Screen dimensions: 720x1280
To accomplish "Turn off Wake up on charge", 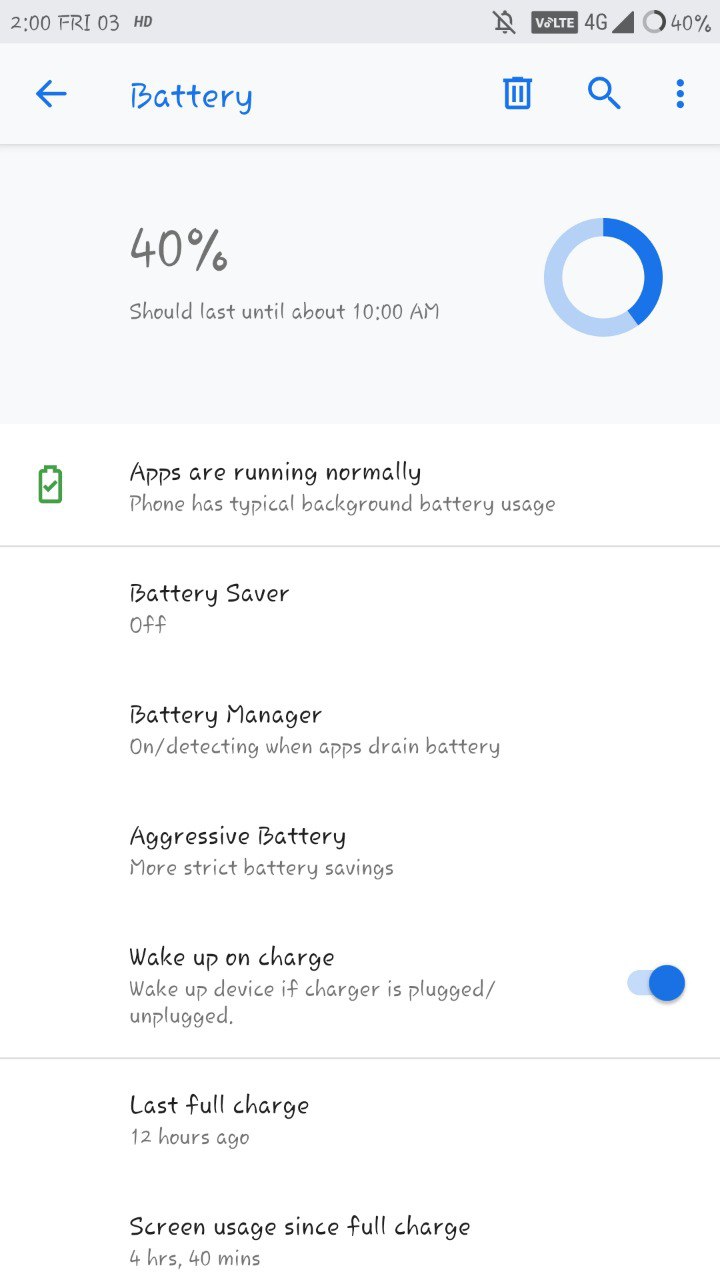I will (656, 983).
